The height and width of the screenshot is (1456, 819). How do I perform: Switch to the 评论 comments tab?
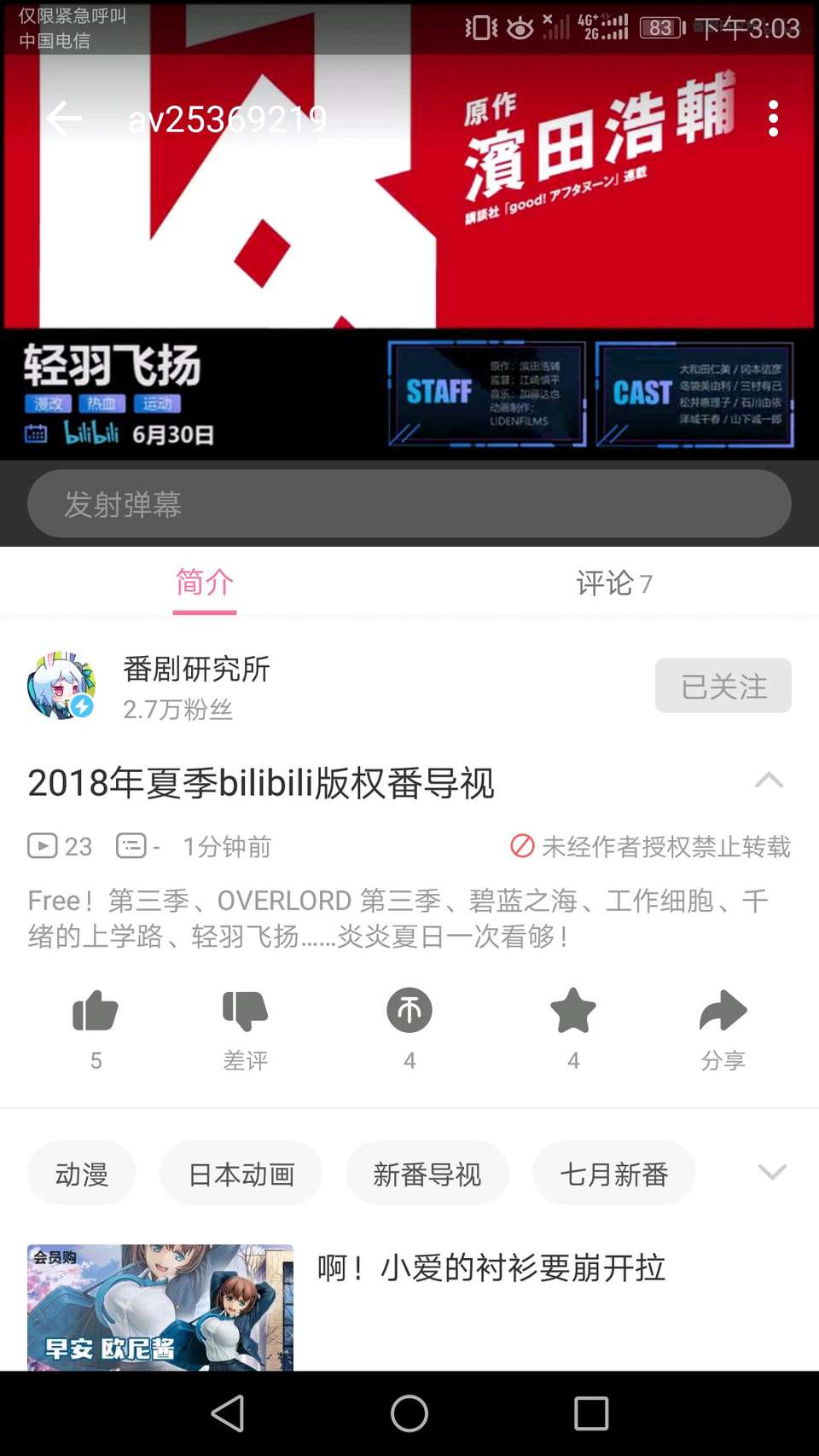613,583
